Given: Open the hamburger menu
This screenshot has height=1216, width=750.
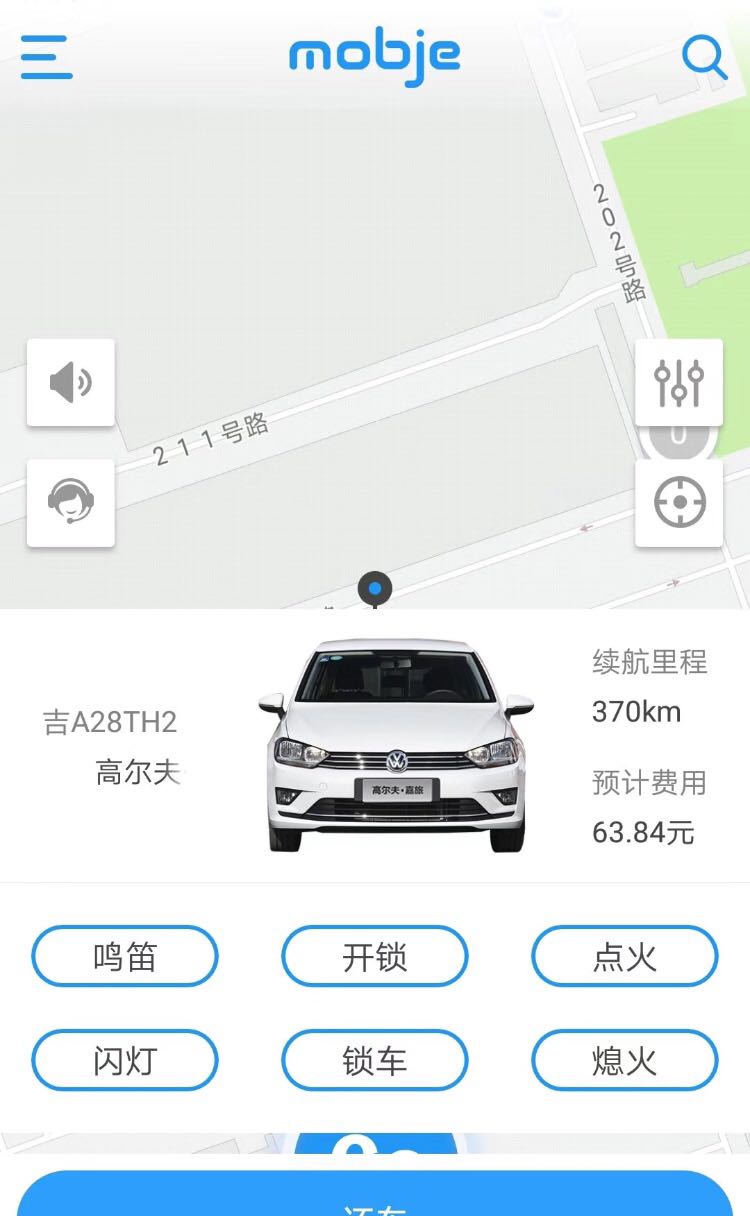Looking at the screenshot, I should [46, 57].
